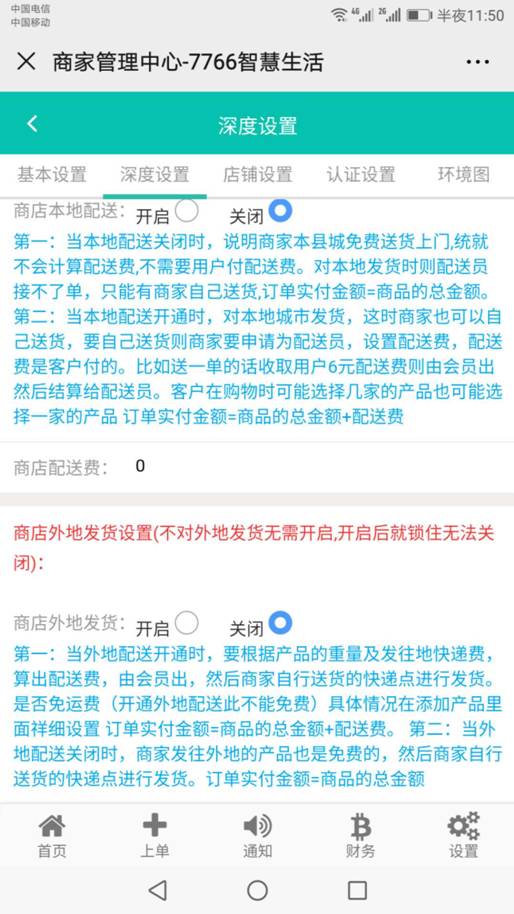
Task: Select 开启 for 商店外地发货
Action: 186,623
